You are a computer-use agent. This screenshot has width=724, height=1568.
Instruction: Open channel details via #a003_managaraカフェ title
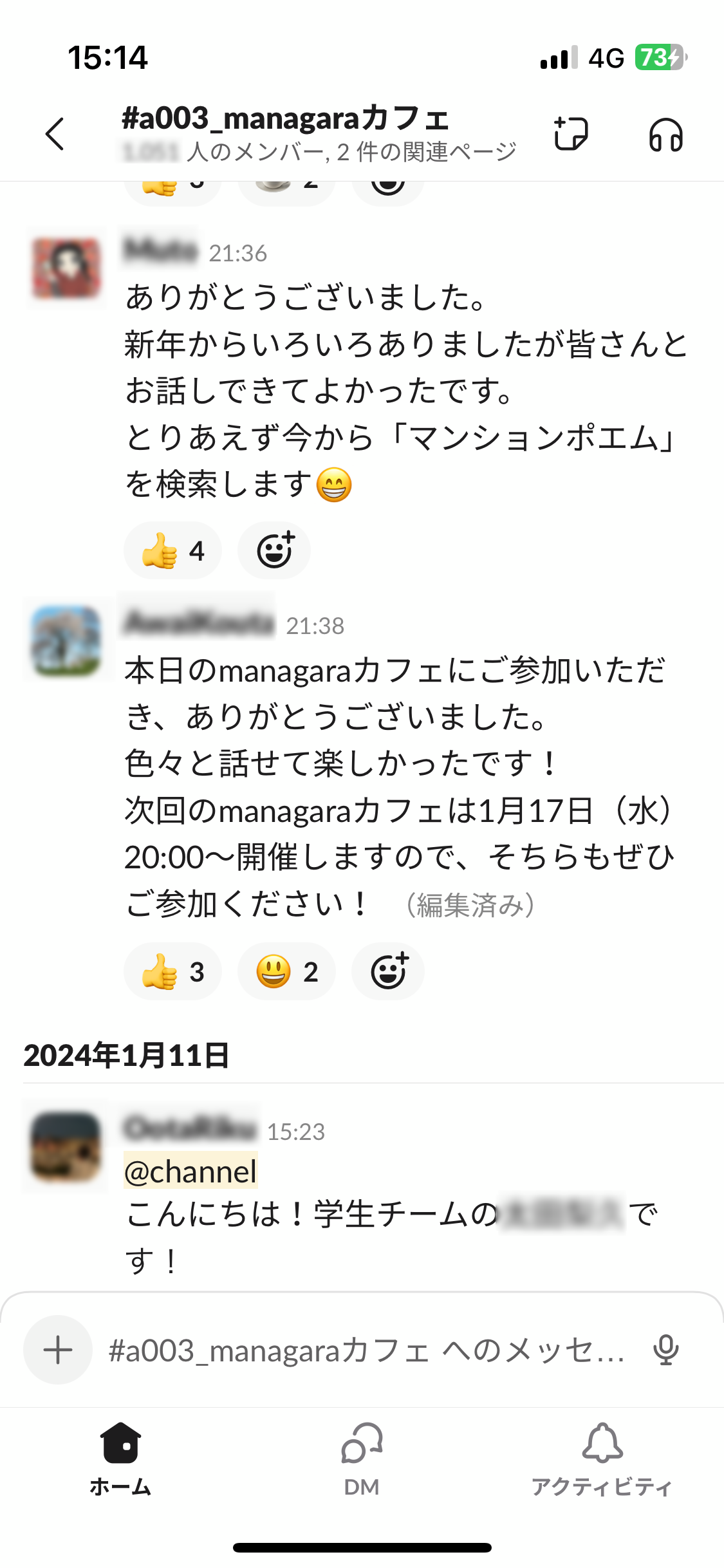(286, 119)
